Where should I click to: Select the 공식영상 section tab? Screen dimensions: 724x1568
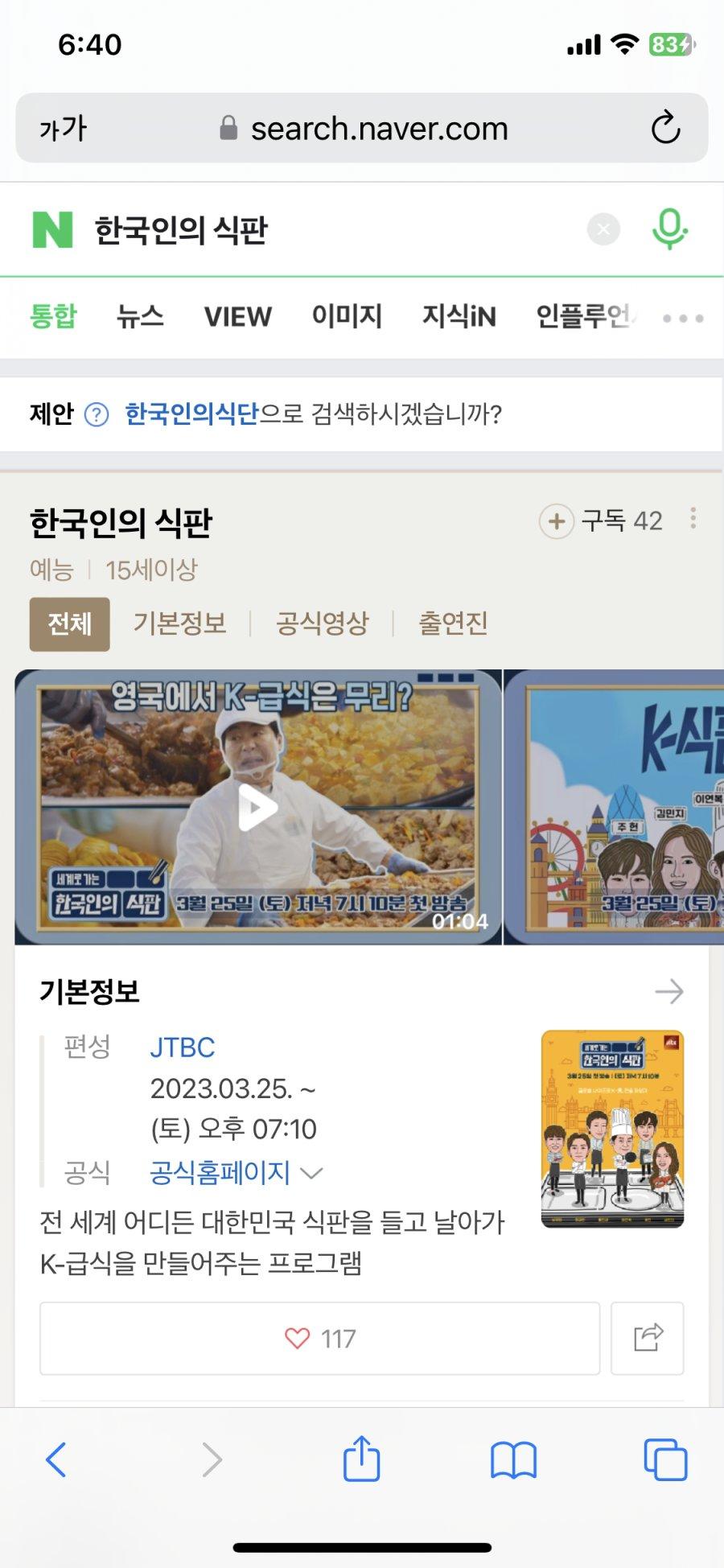[x=322, y=623]
